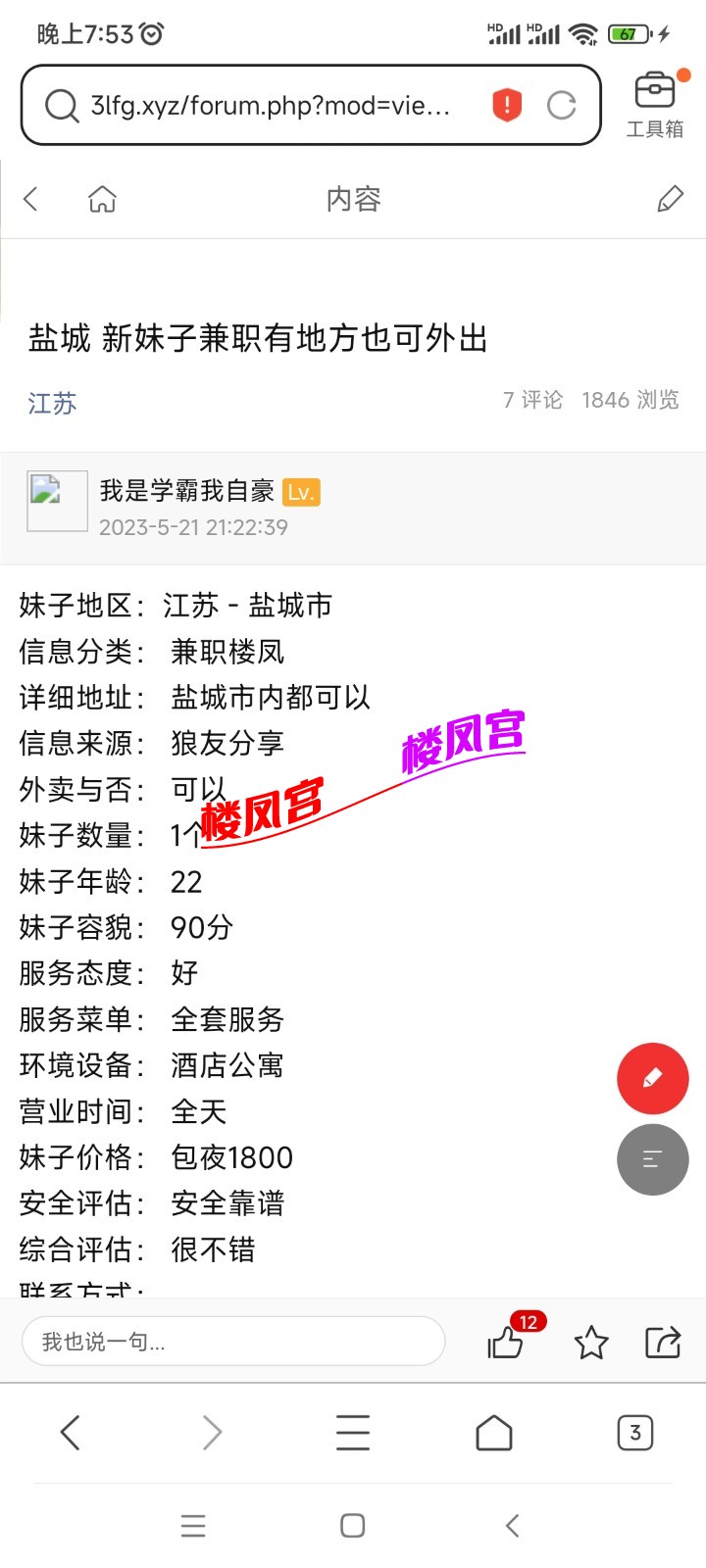Open the share icon at the bottom bar

(662, 1343)
